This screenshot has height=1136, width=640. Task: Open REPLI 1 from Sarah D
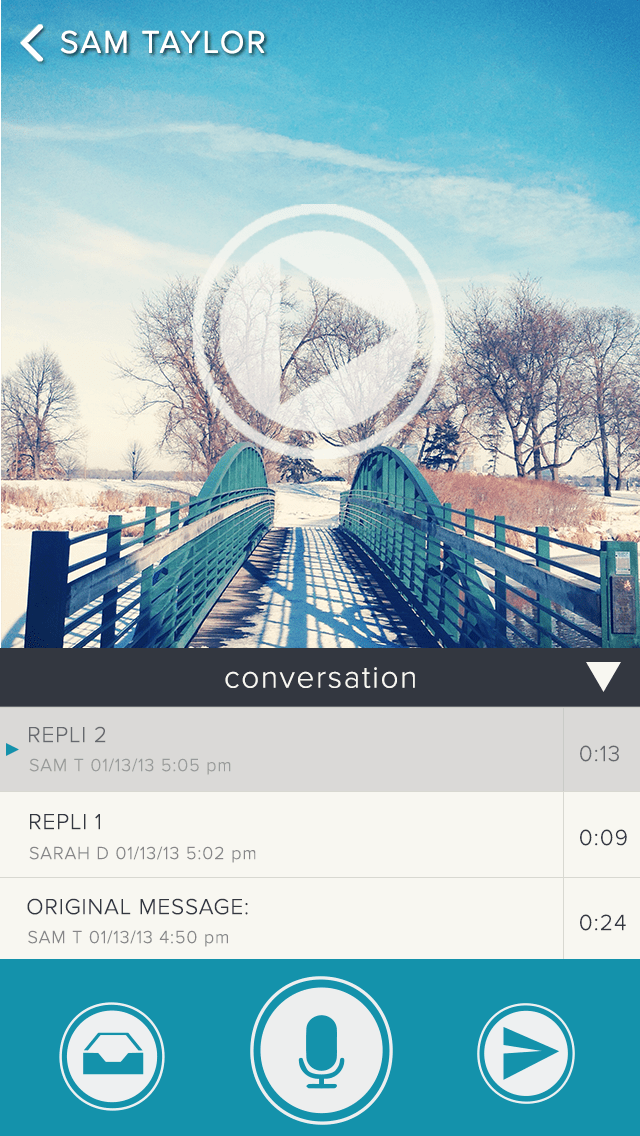[280, 836]
